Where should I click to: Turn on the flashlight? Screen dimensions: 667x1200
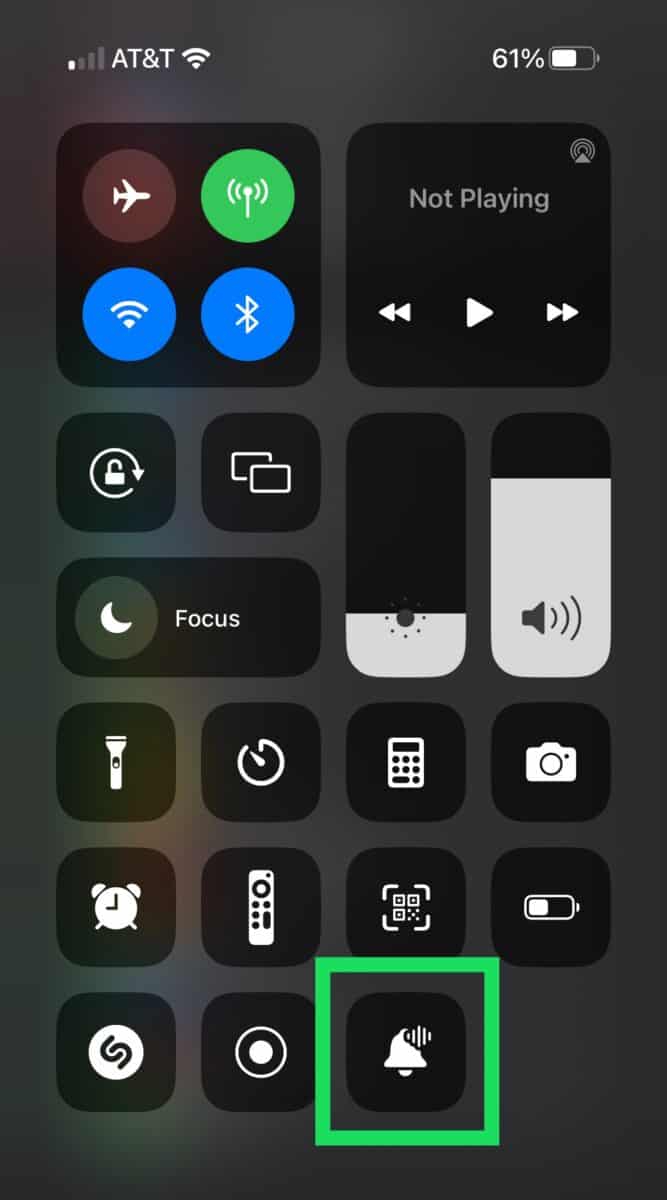[x=116, y=762]
